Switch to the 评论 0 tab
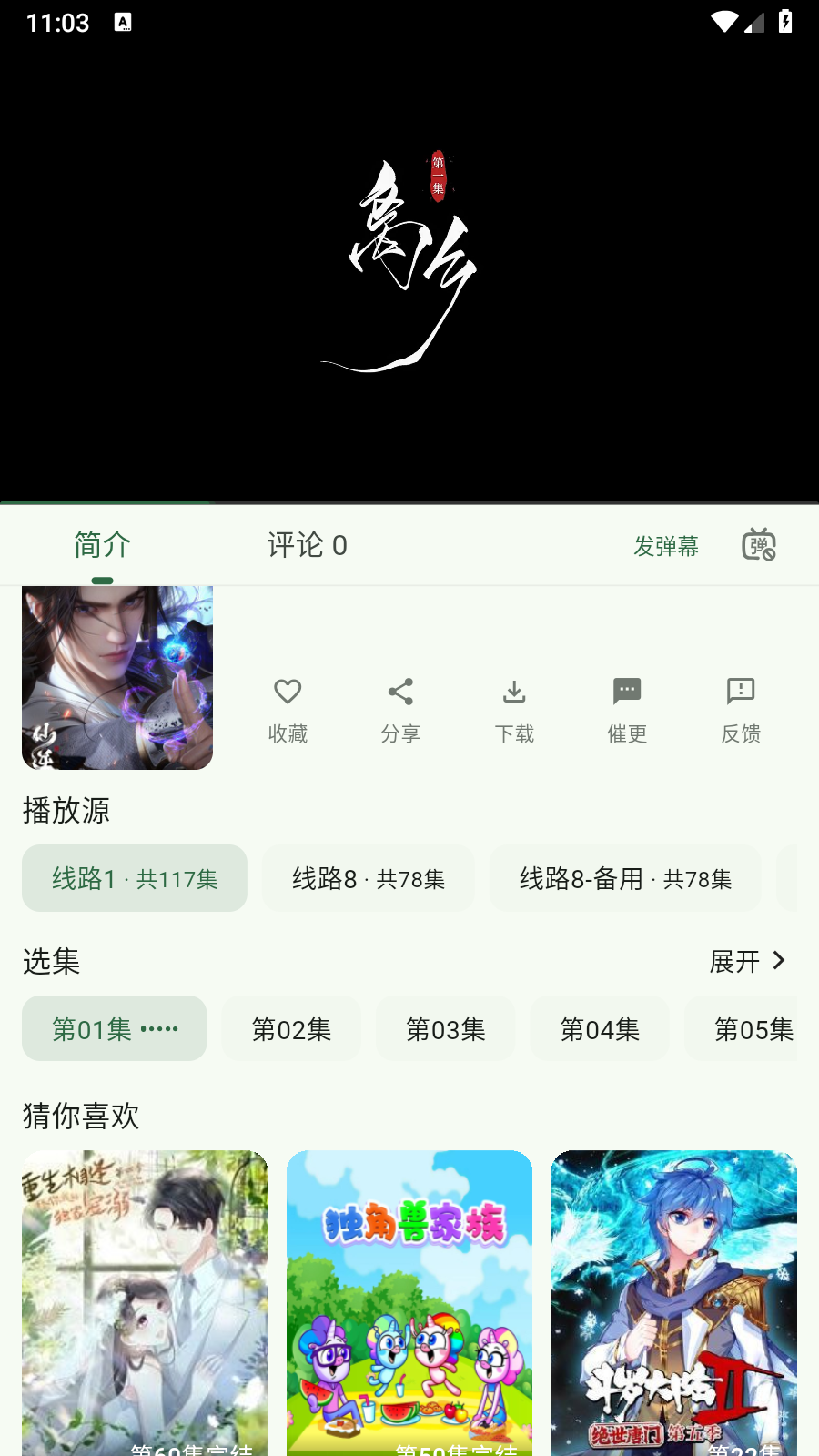 coord(306,544)
